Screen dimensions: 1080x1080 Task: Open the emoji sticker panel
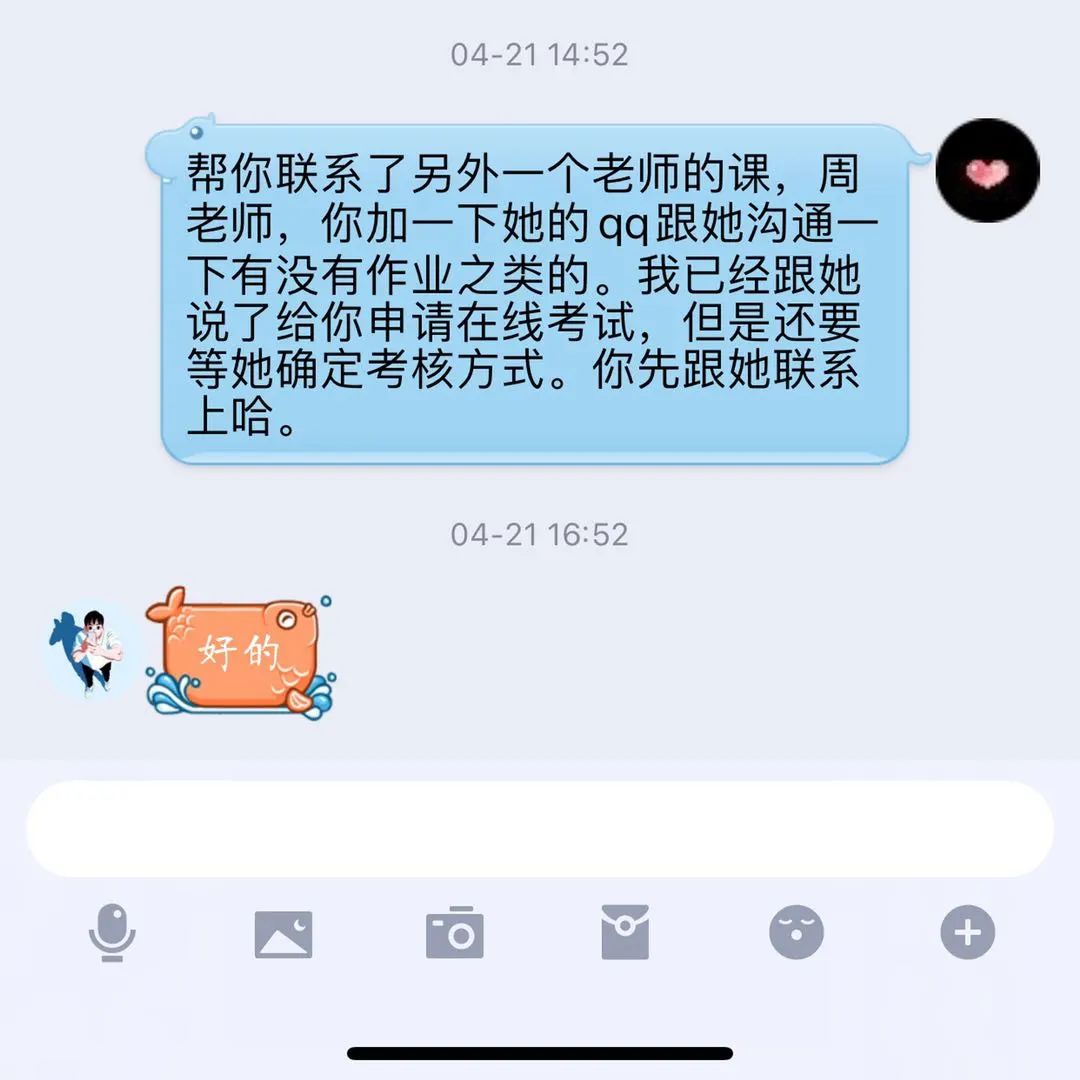[796, 933]
